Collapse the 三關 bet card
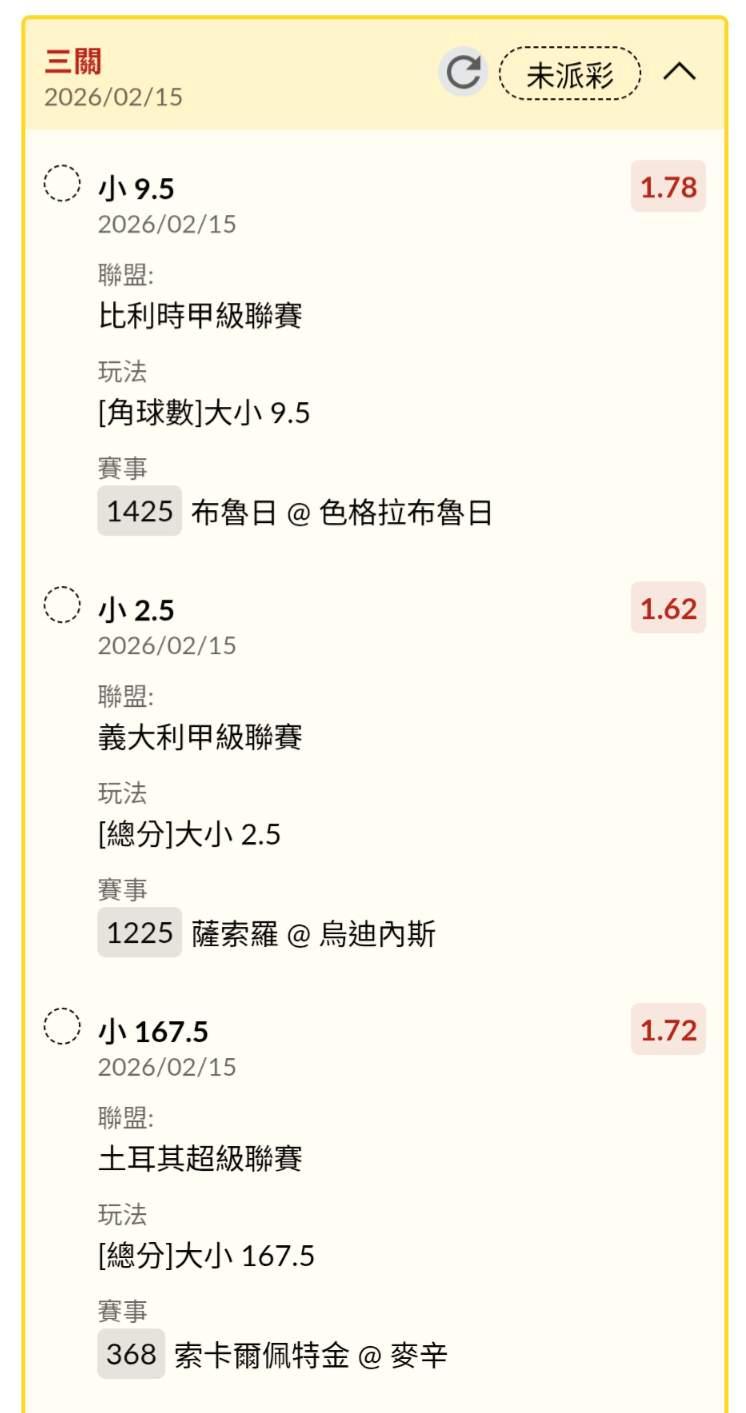The width and height of the screenshot is (746, 1413). point(680,72)
